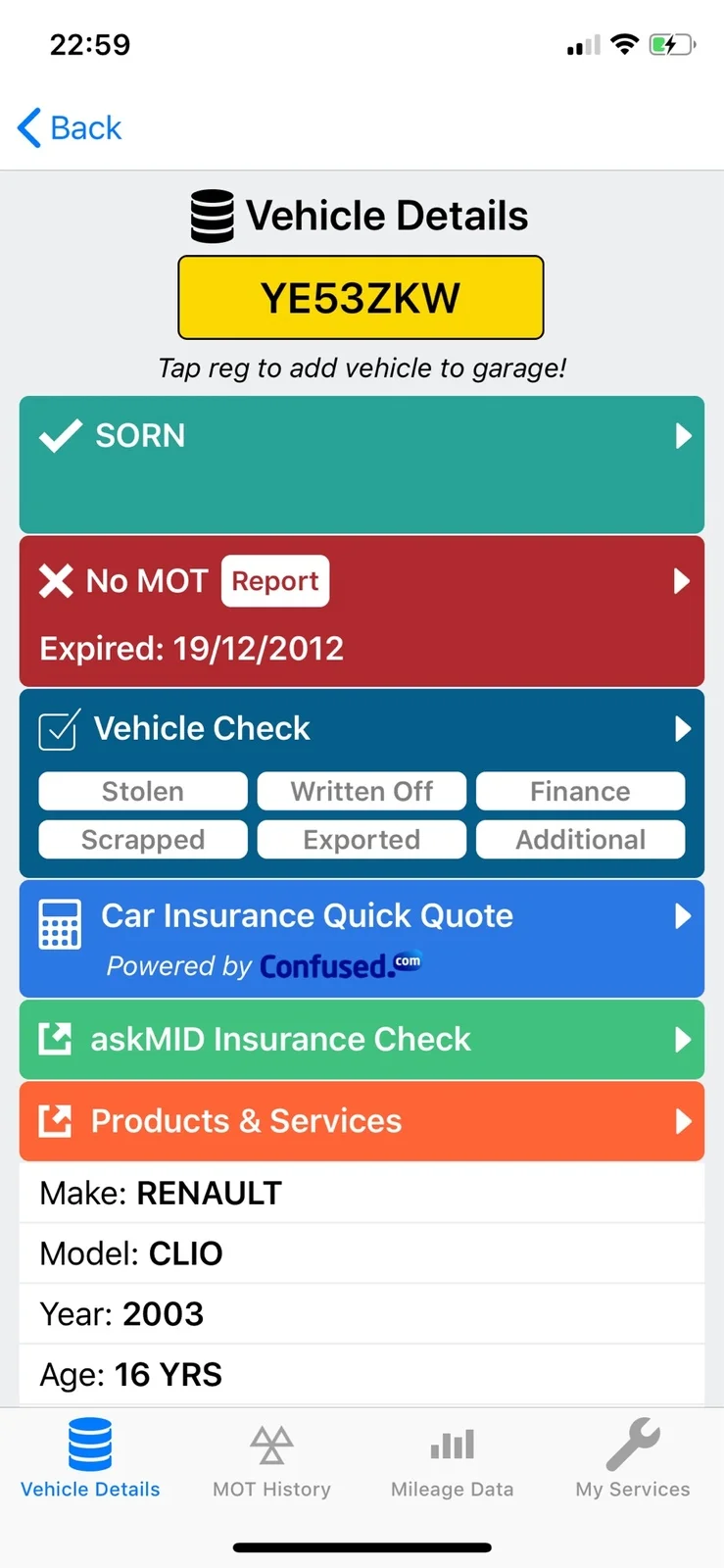724x1568 pixels.
Task: Select the Vehicle Details tab
Action: point(90,1459)
